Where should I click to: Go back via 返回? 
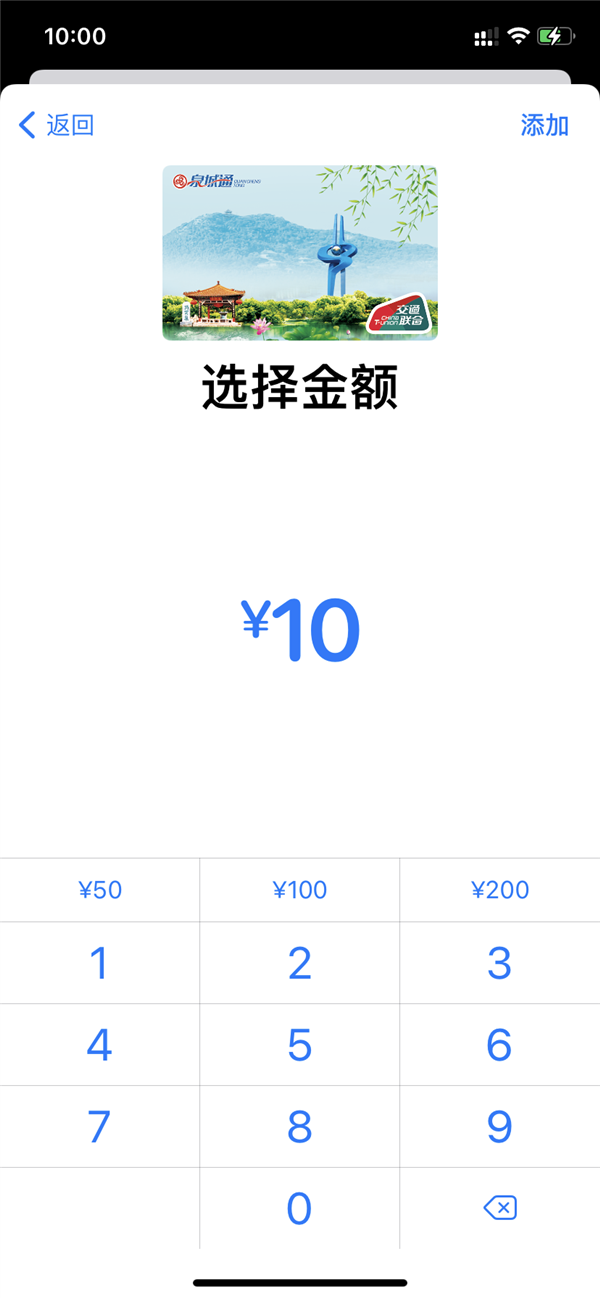(57, 125)
